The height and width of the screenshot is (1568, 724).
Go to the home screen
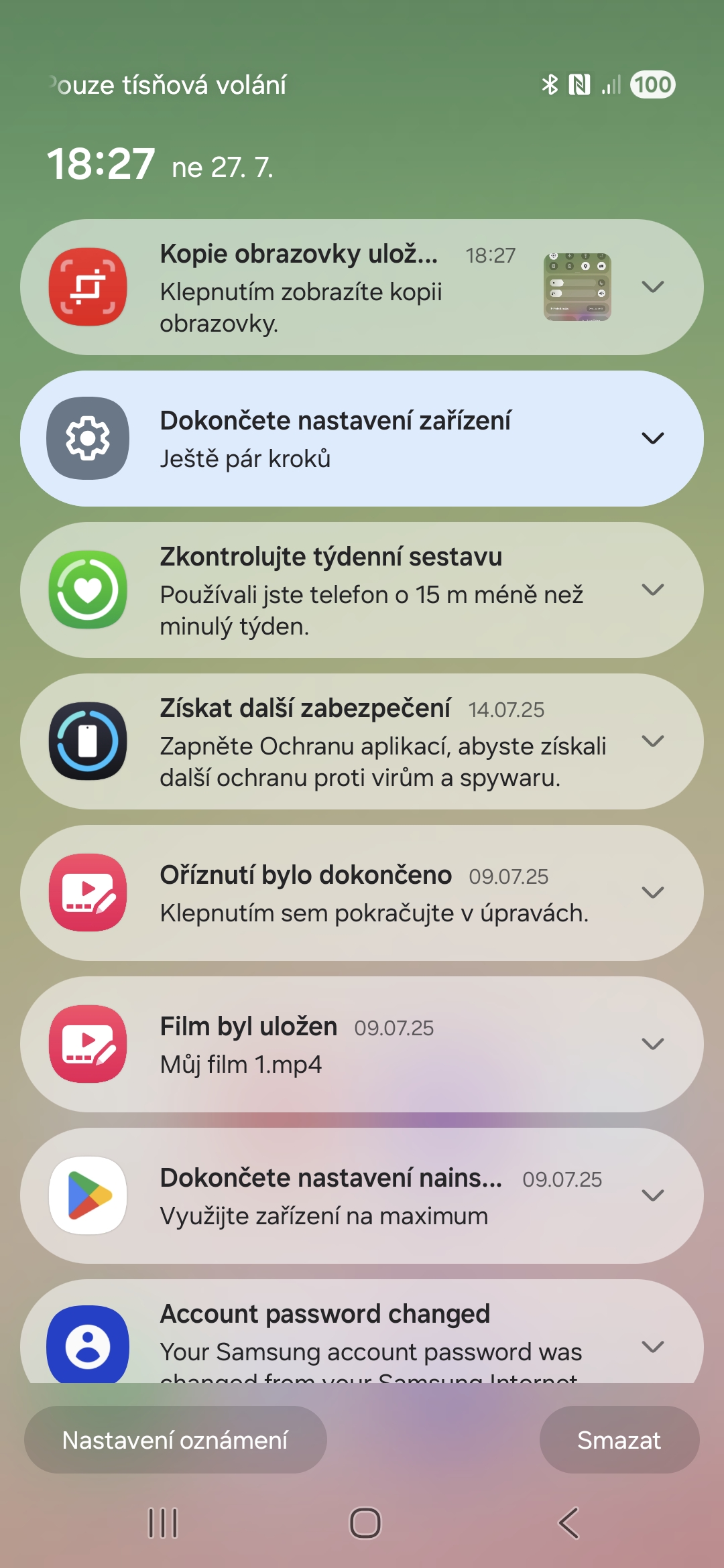coord(365,1523)
